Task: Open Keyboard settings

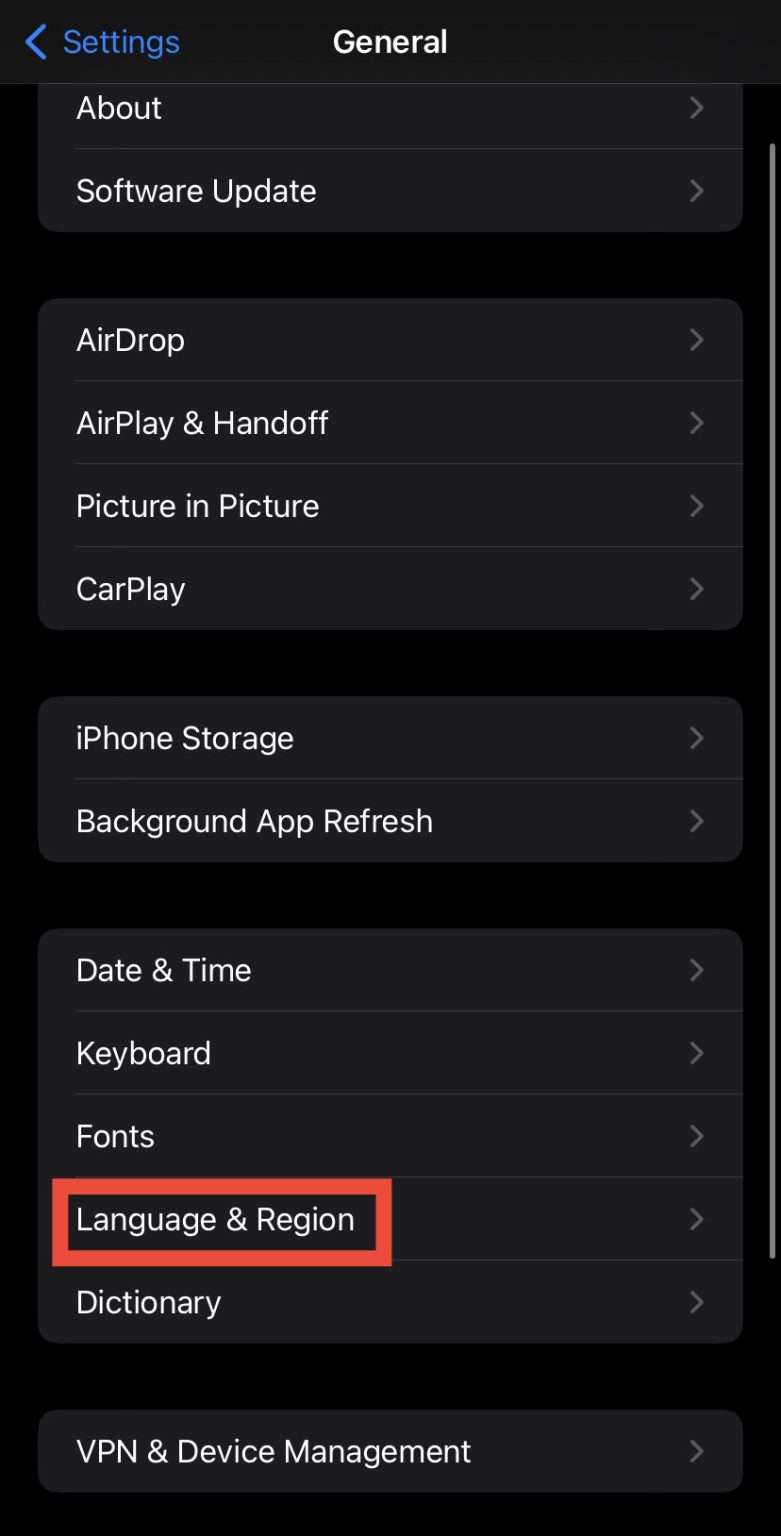Action: [x=390, y=1053]
